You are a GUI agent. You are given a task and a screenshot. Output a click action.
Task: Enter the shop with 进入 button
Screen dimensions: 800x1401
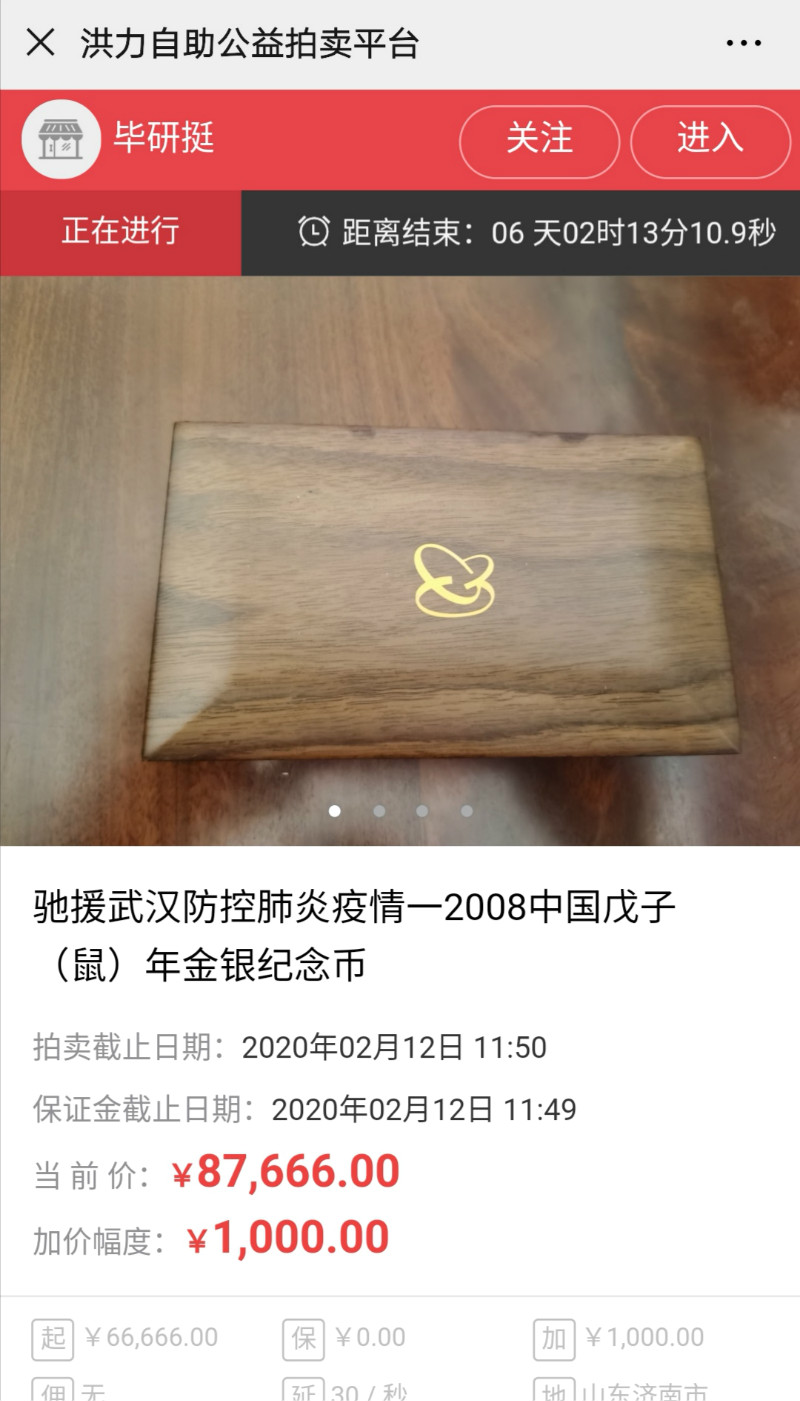pos(710,140)
